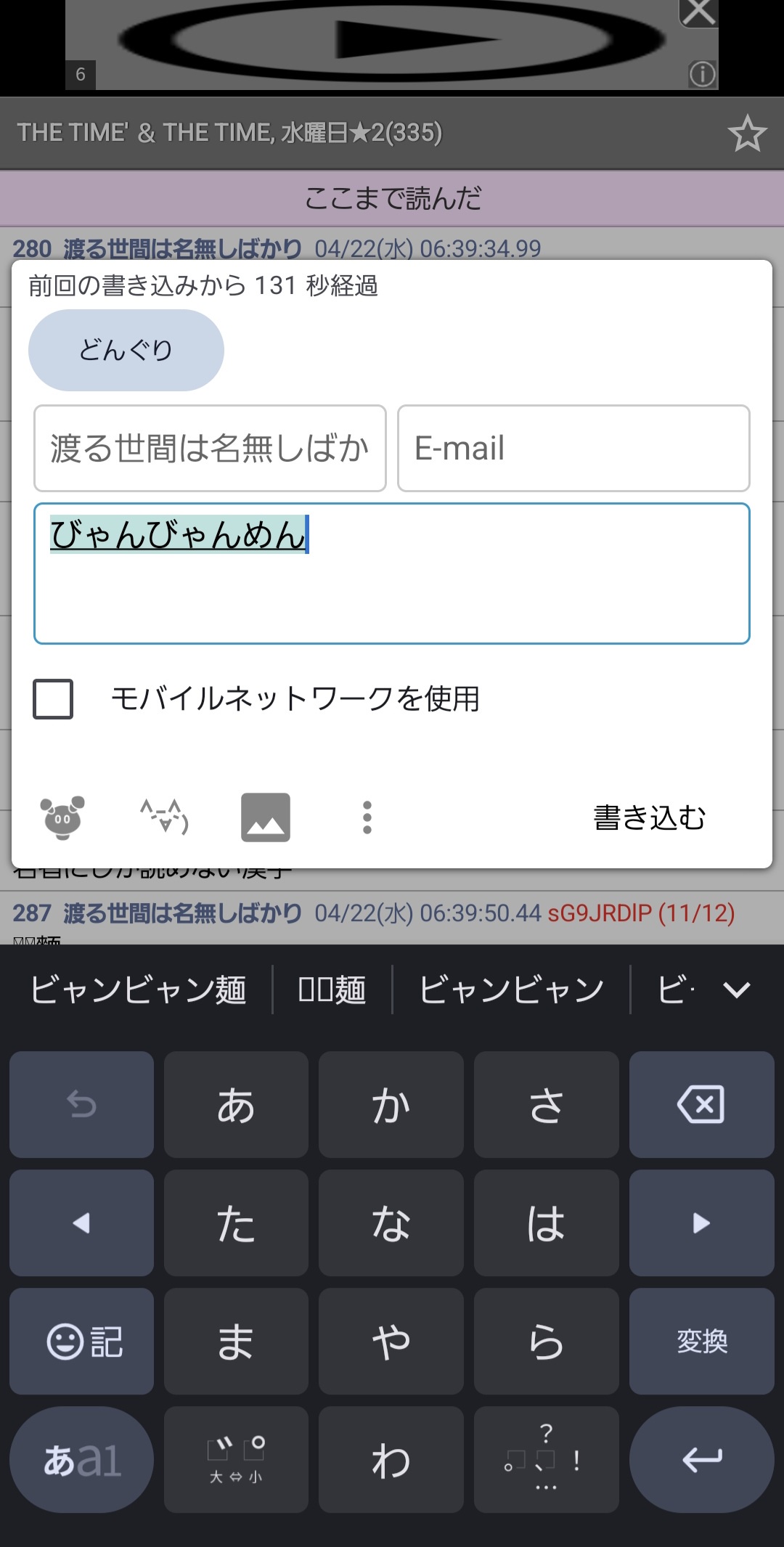Open the bear-face emoji picker icon
The width and height of the screenshot is (784, 1547).
click(62, 817)
